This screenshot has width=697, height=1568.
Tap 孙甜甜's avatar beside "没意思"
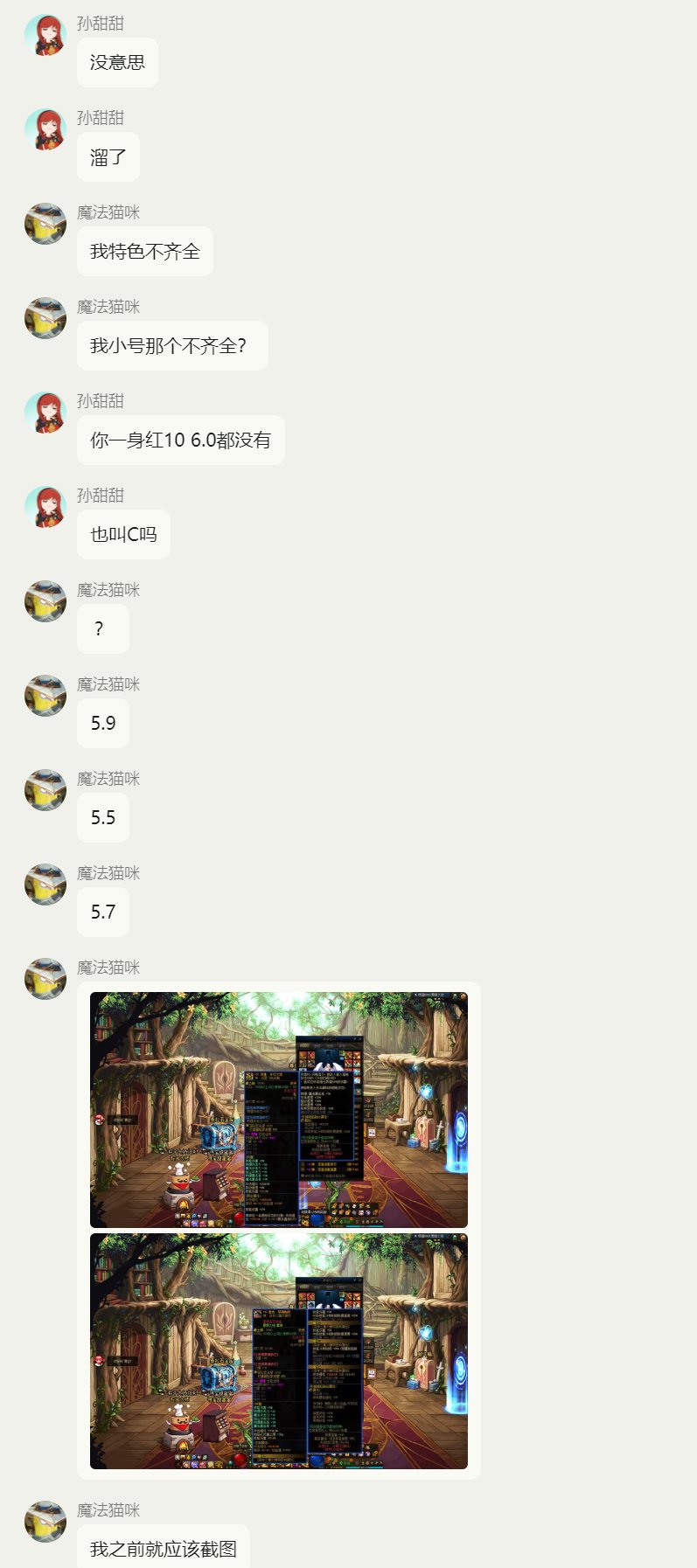click(x=45, y=35)
